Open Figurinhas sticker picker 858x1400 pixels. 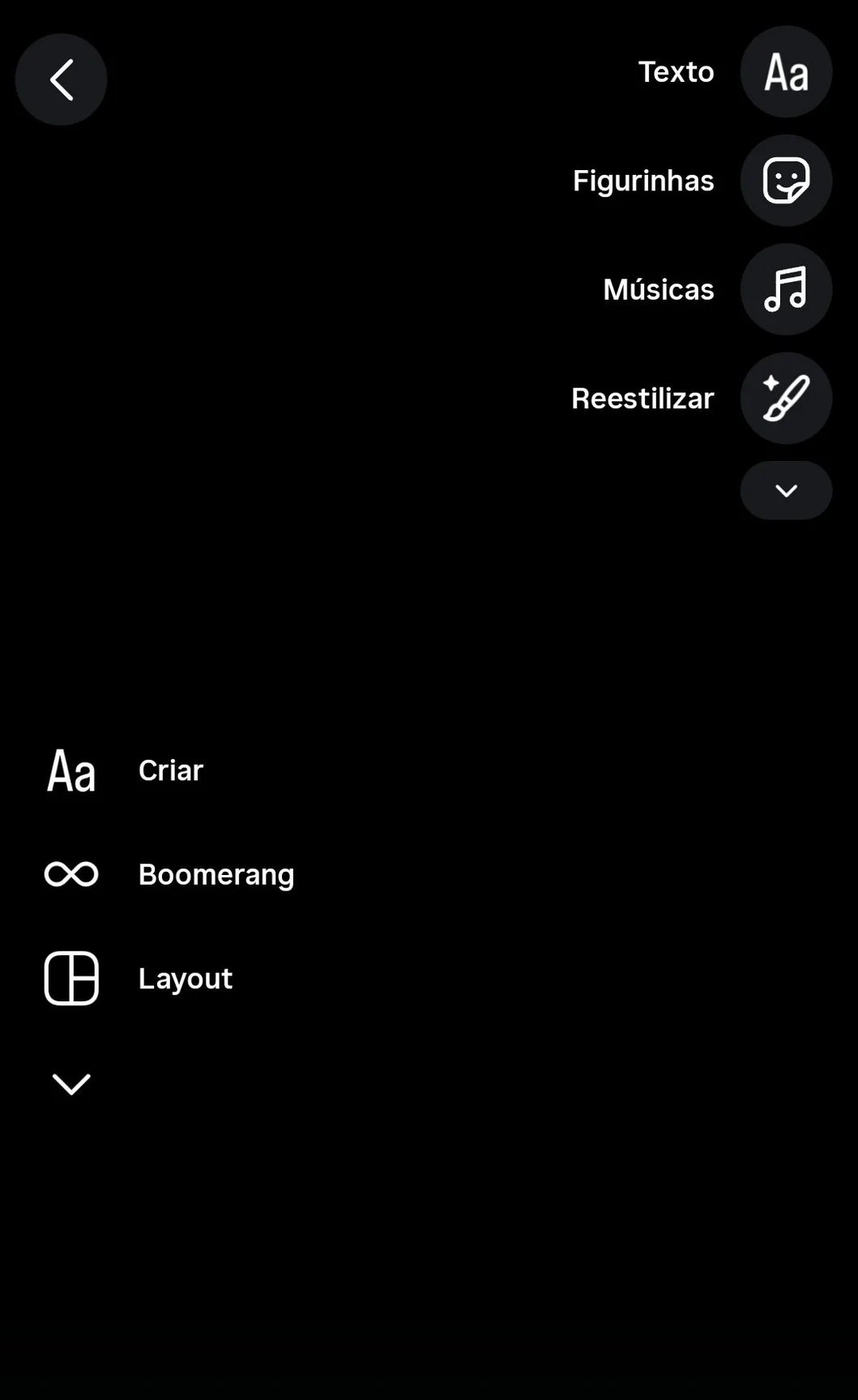(x=785, y=181)
